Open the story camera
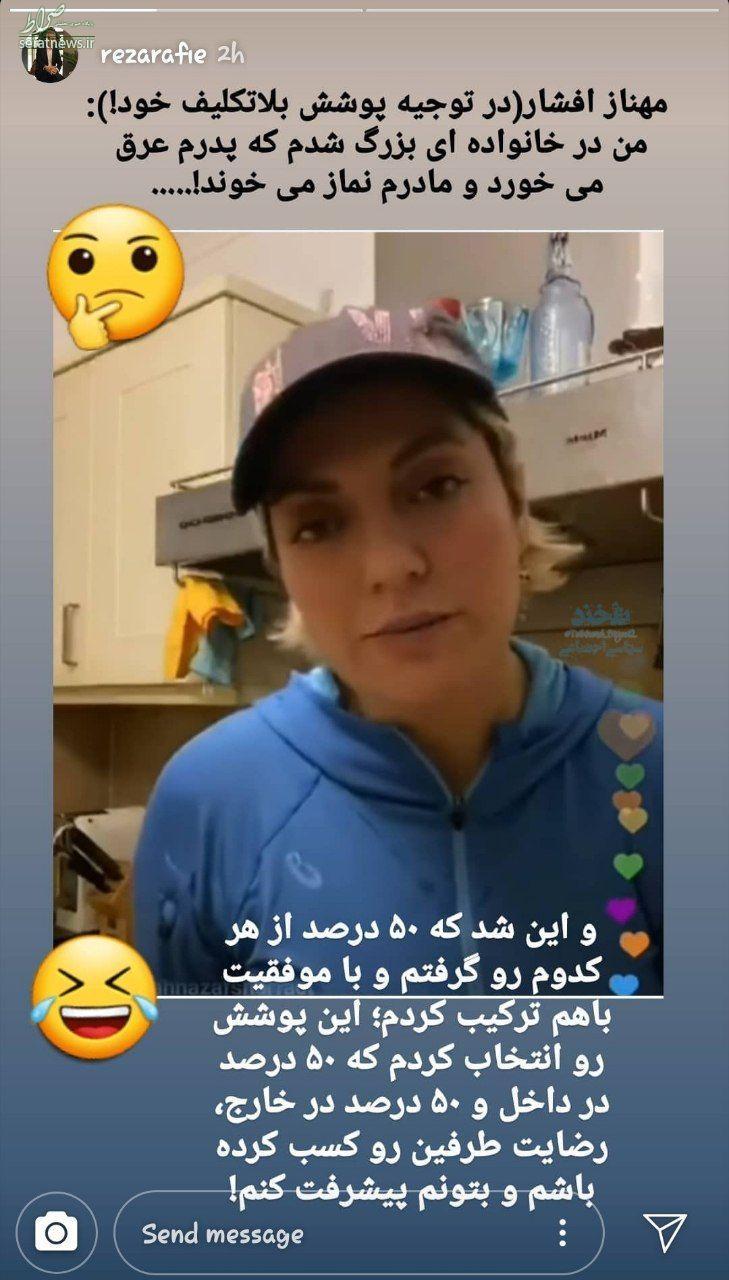Screen dimensions: 729x1280 coord(57,1233)
